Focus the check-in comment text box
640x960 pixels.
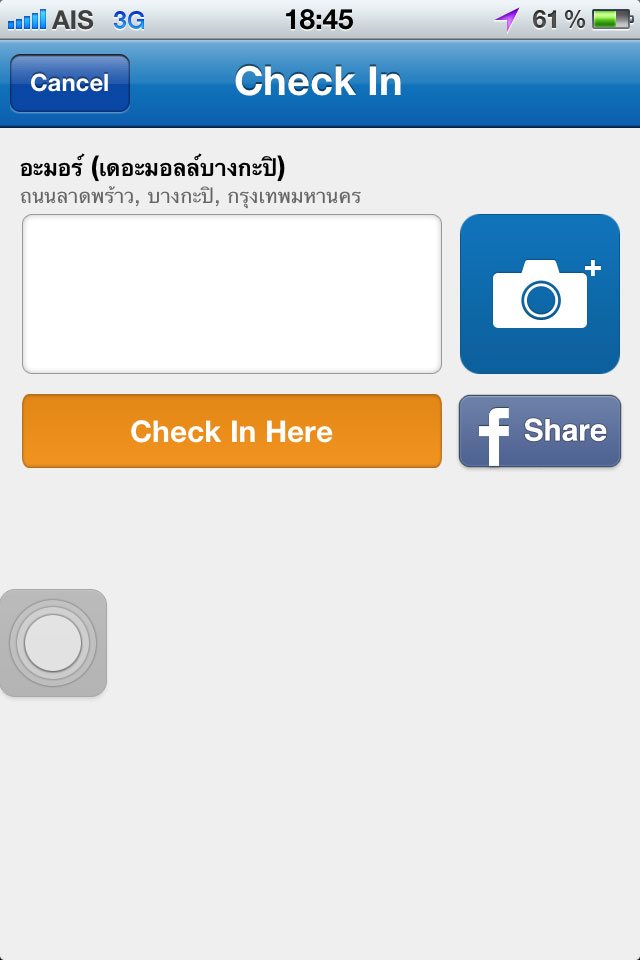231,294
